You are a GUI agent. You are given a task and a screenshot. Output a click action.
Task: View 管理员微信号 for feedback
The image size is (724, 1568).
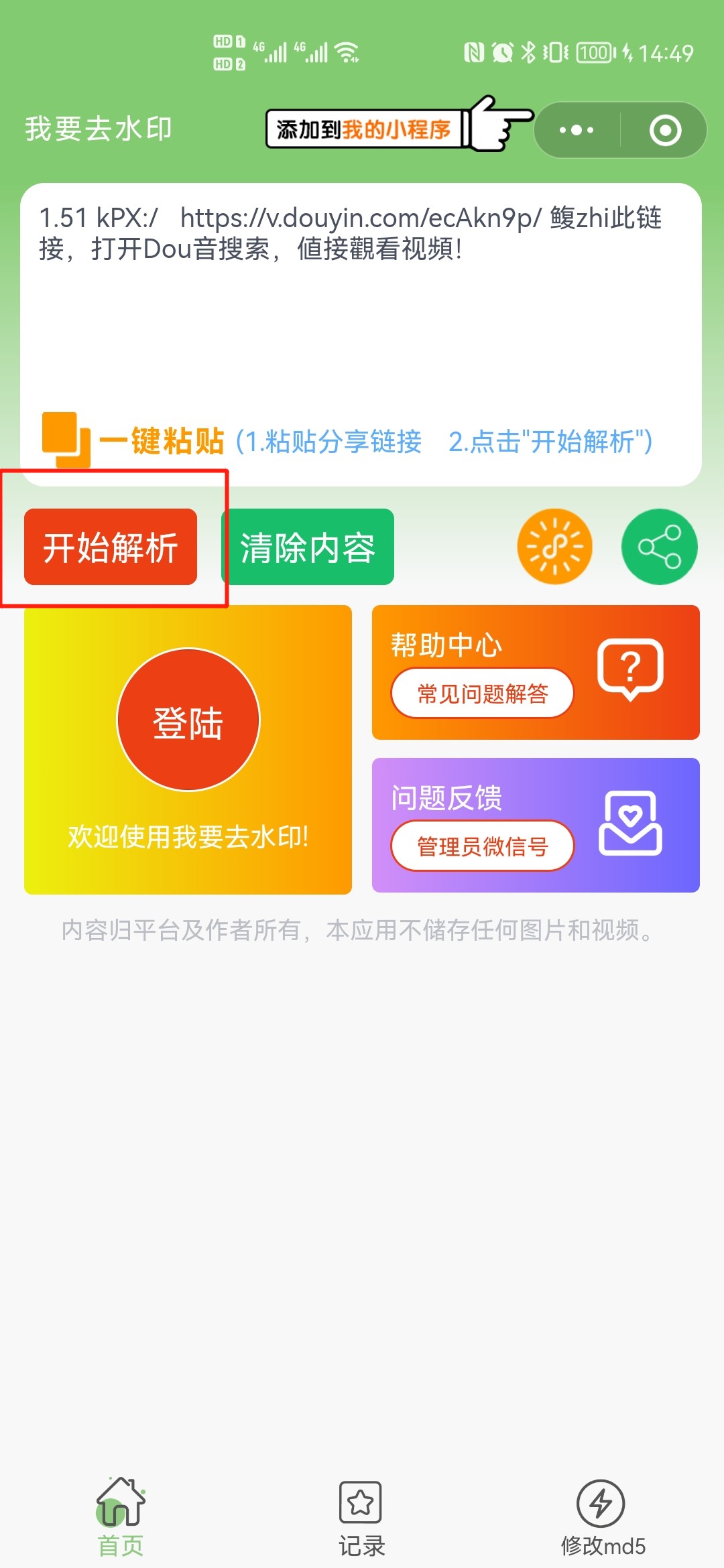(483, 846)
